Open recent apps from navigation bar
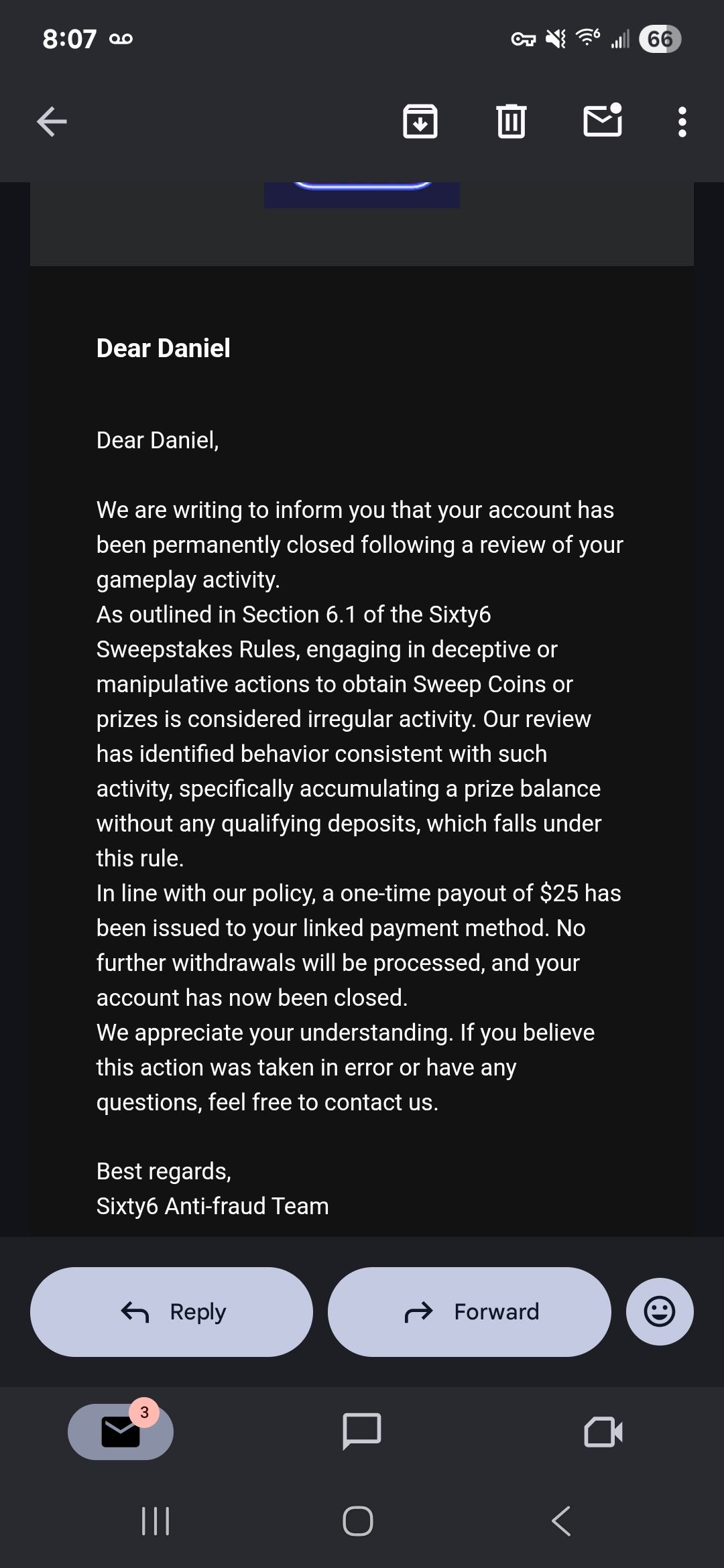 pos(156,1521)
